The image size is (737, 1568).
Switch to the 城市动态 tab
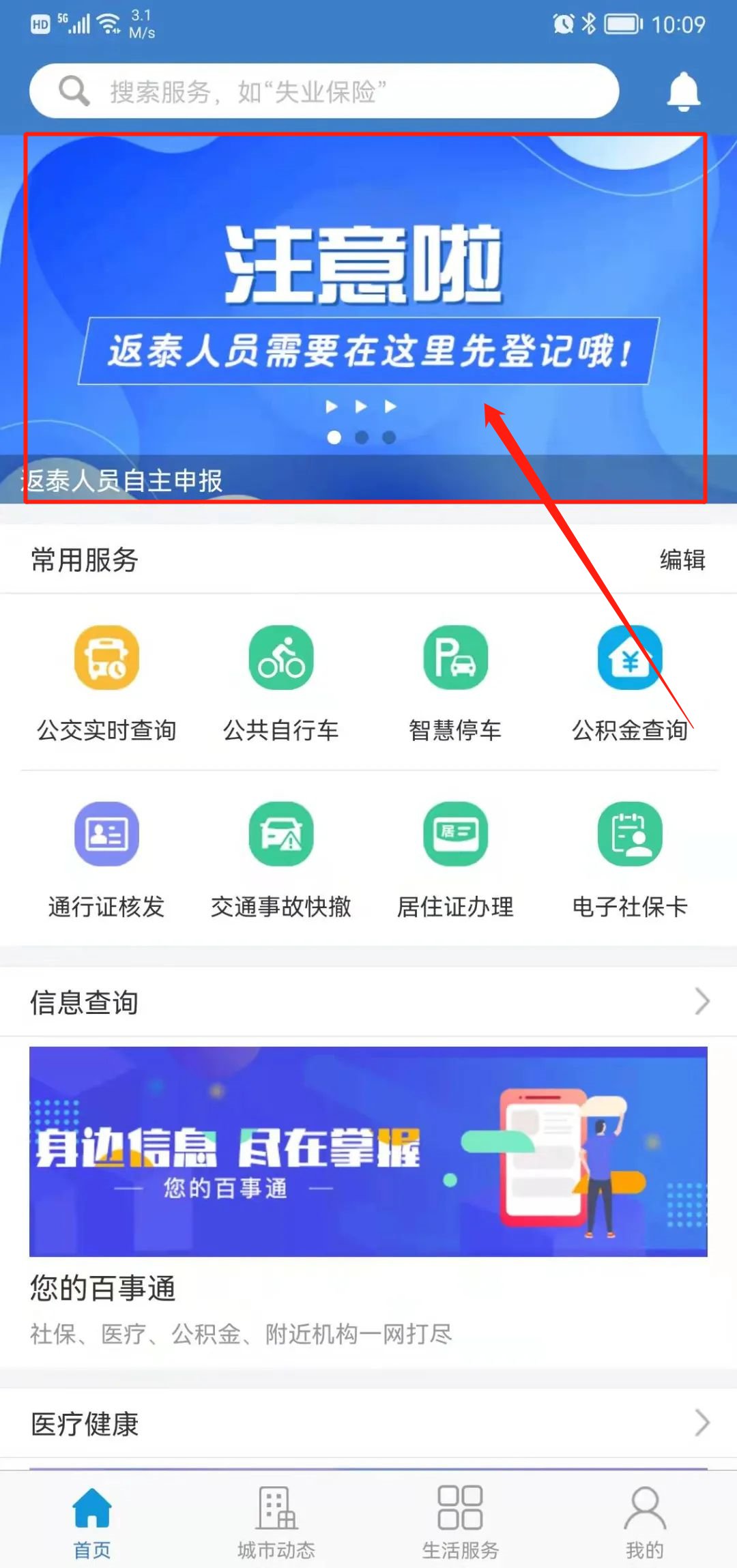point(276,1520)
